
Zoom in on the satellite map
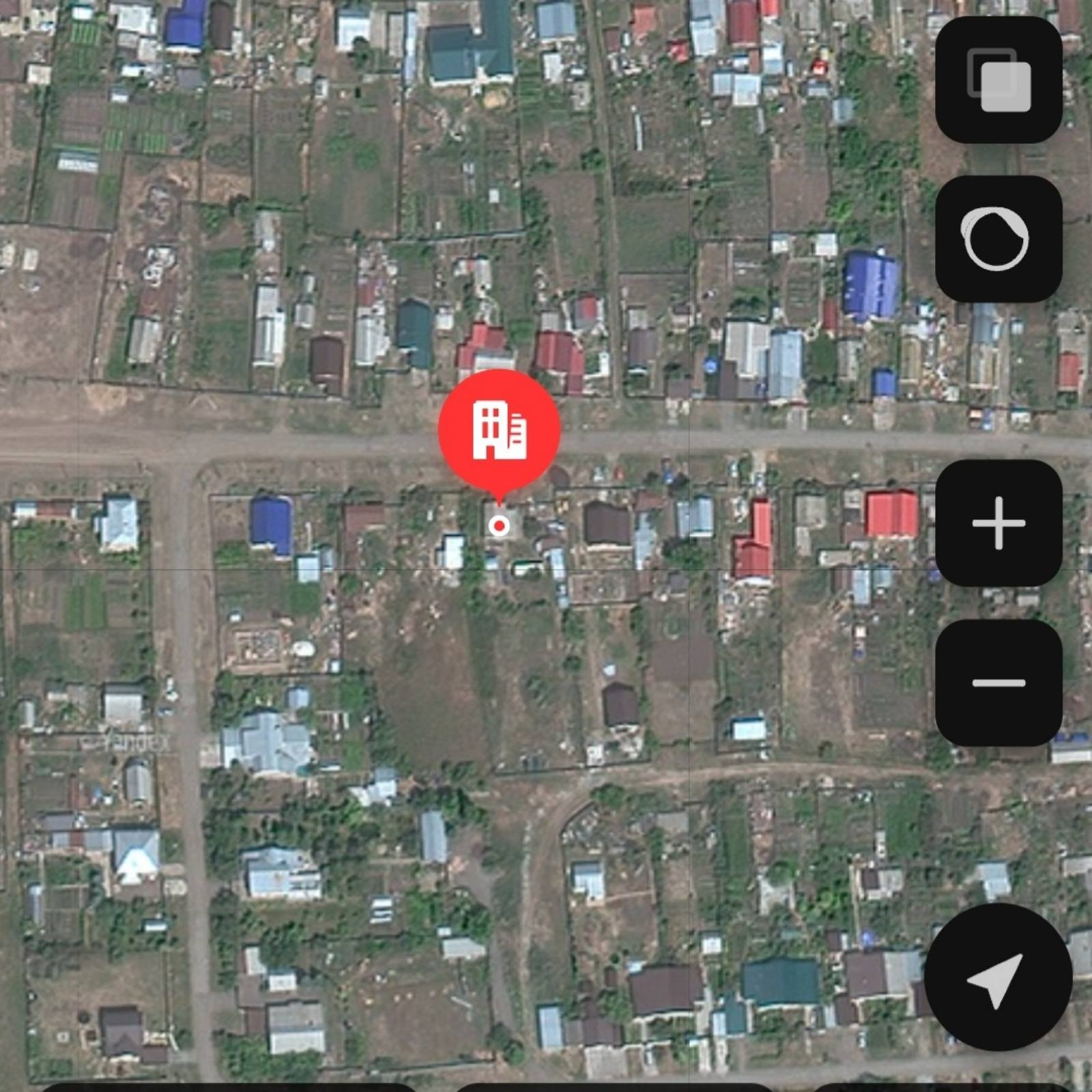(998, 523)
